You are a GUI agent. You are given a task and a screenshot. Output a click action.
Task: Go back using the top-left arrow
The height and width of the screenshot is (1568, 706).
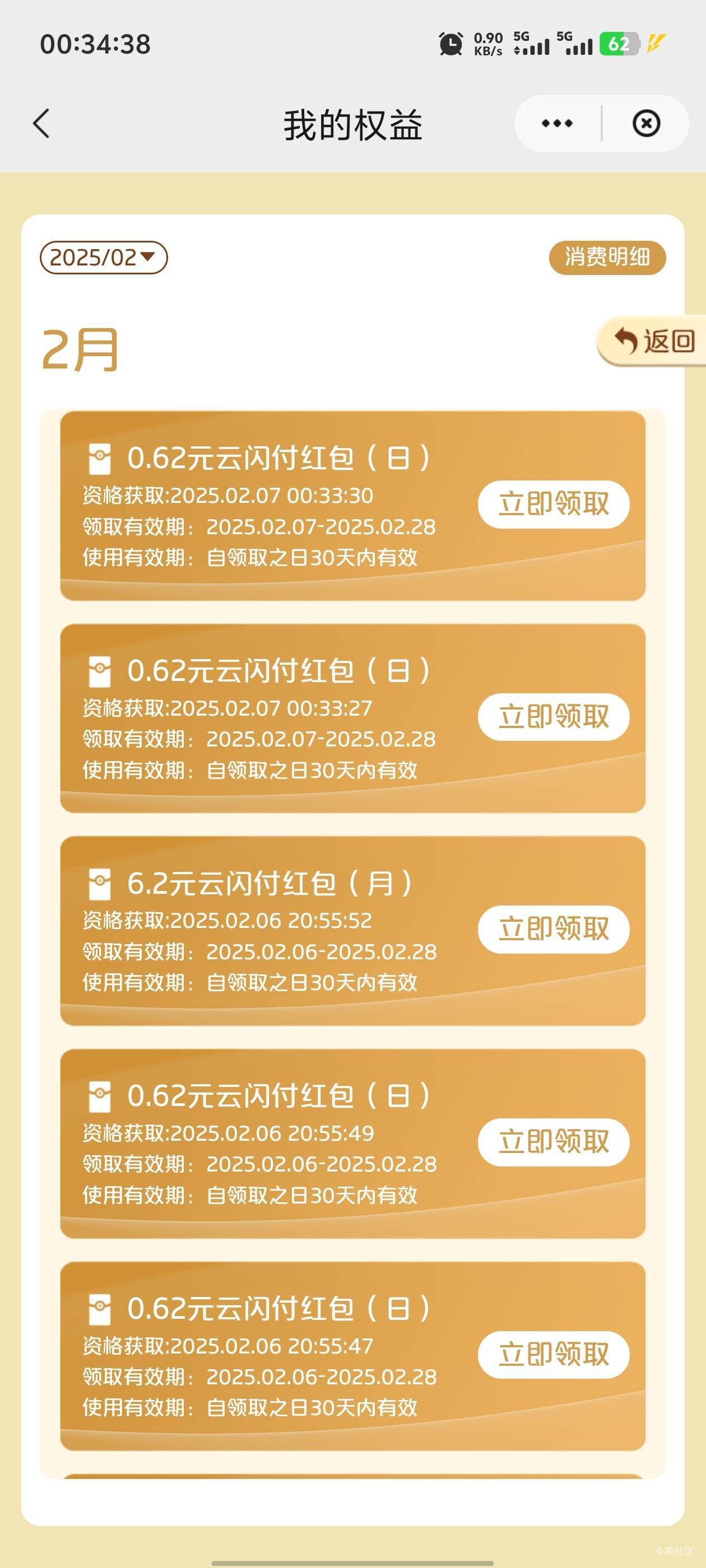(x=41, y=124)
